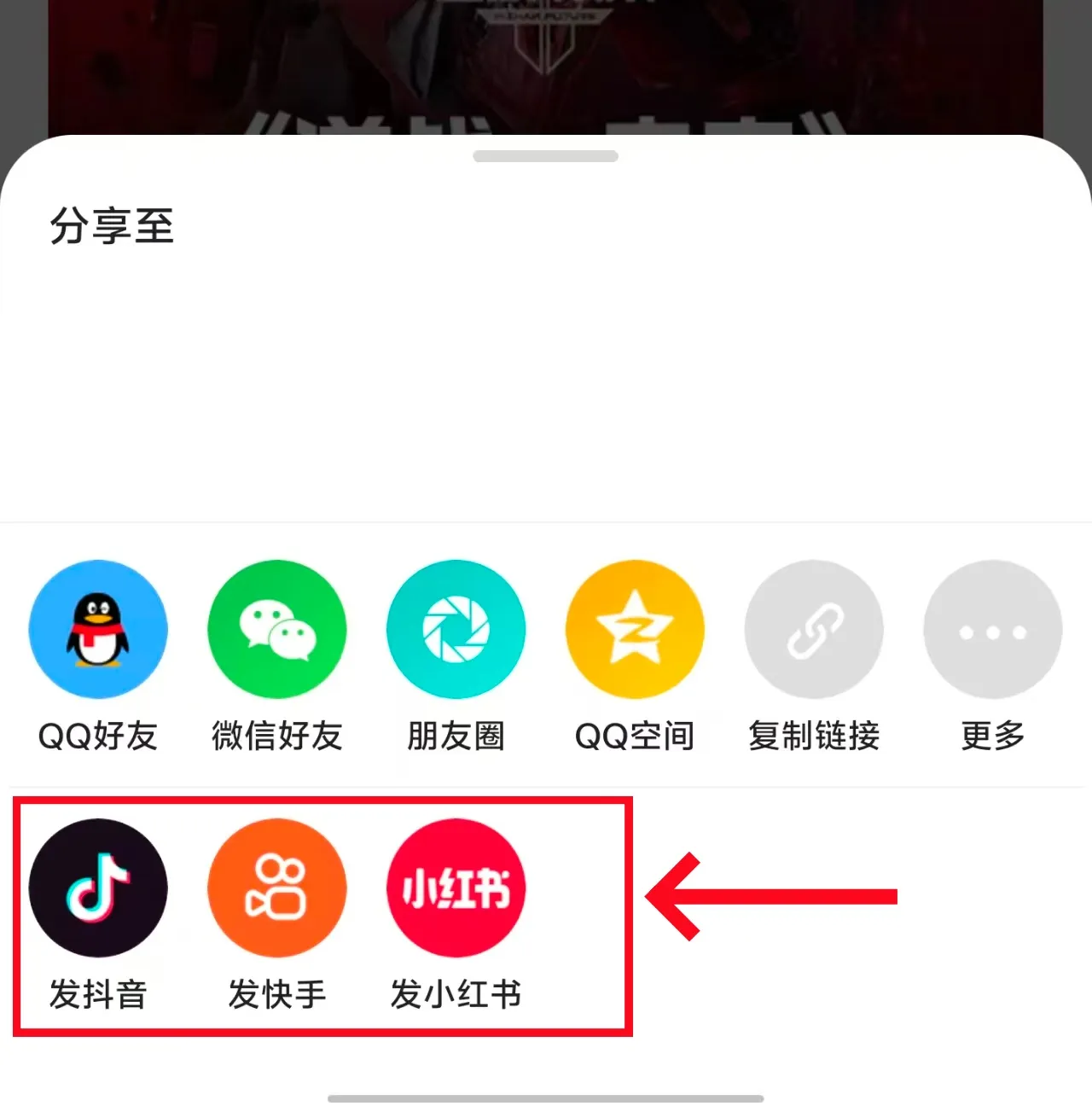Share to QQ好友
Image resolution: width=1092 pixels, height=1106 pixels.
coord(98,630)
